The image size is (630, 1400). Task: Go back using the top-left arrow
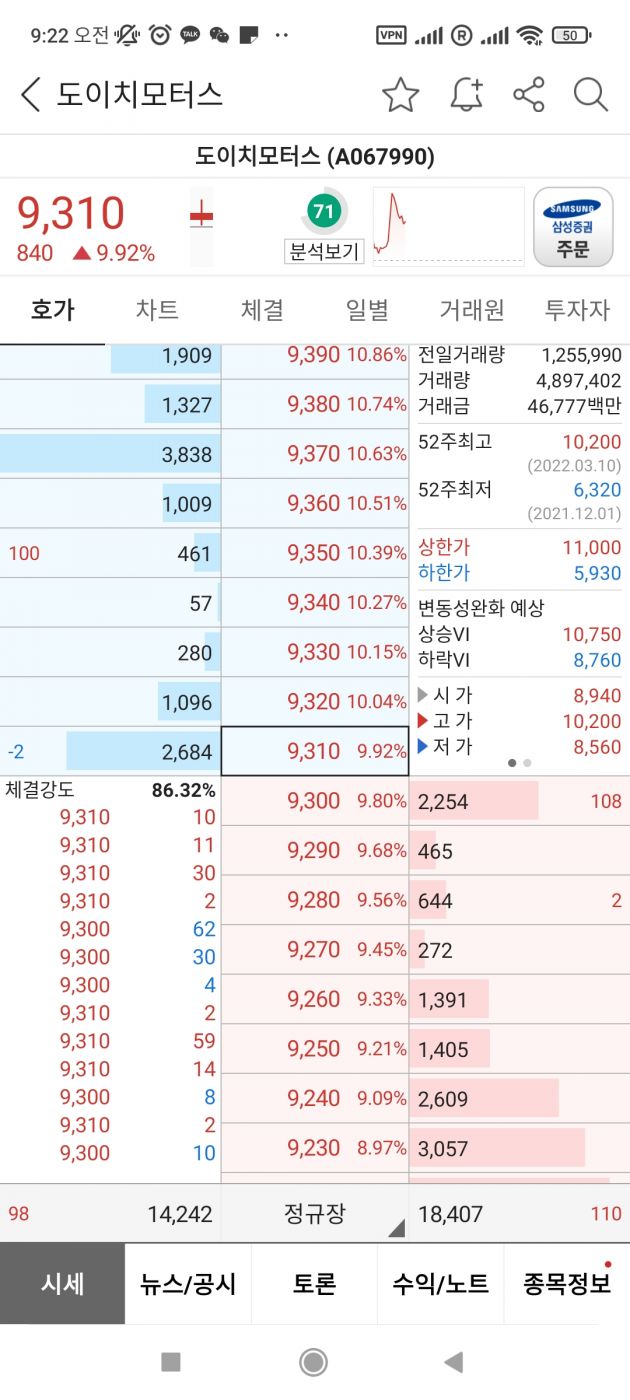[31, 95]
